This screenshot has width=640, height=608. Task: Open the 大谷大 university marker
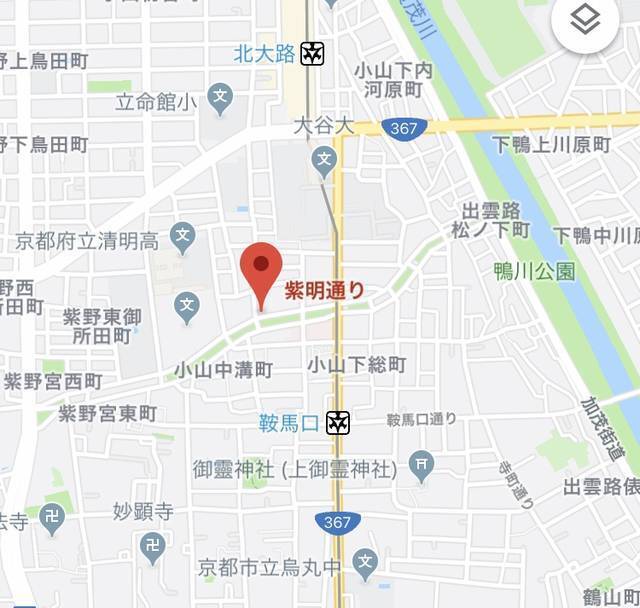[323, 158]
